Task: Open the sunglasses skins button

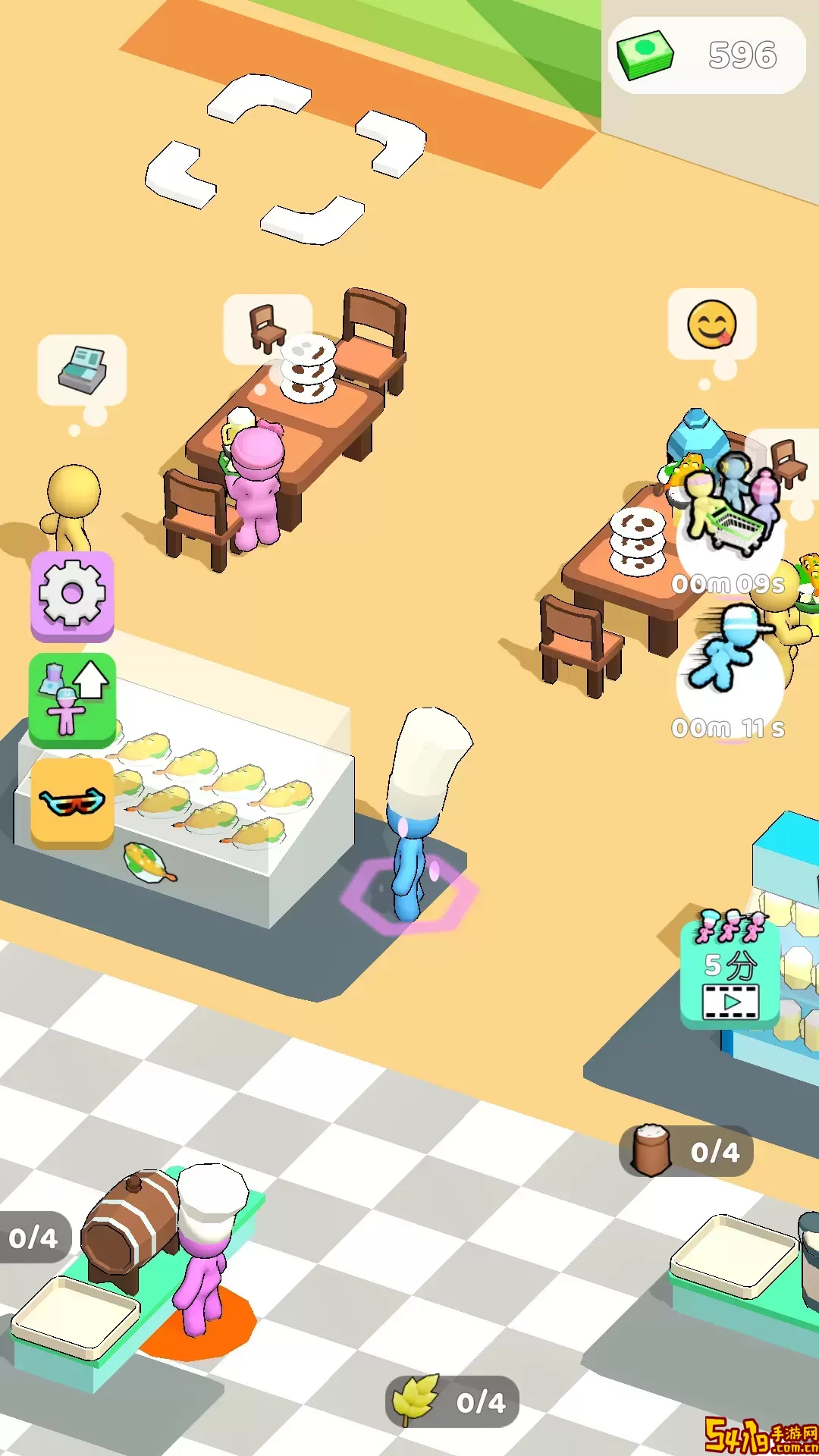Action: (72, 802)
